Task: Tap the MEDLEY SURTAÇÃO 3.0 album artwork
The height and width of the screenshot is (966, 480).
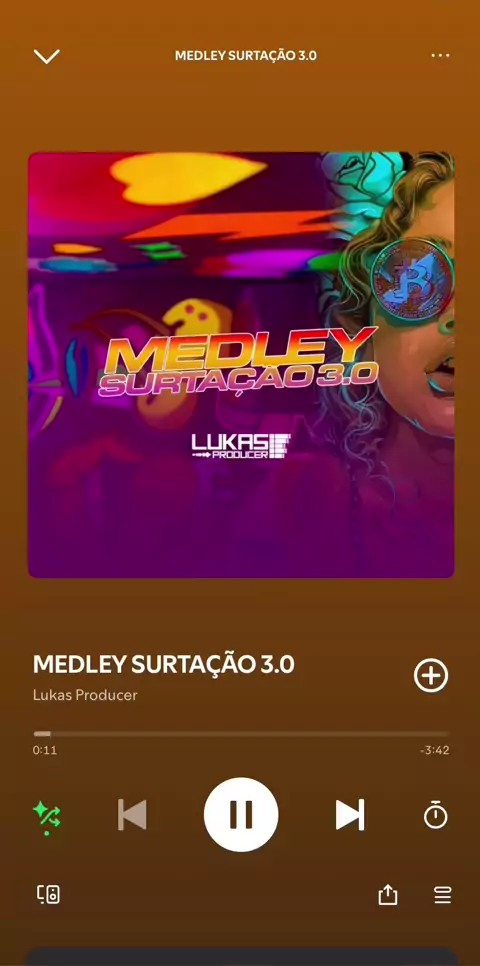Action: (x=241, y=365)
